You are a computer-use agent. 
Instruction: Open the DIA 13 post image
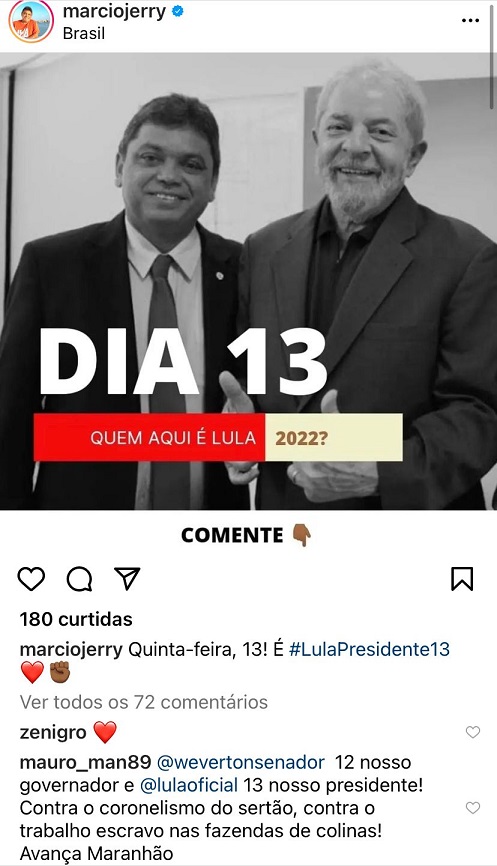(248, 282)
